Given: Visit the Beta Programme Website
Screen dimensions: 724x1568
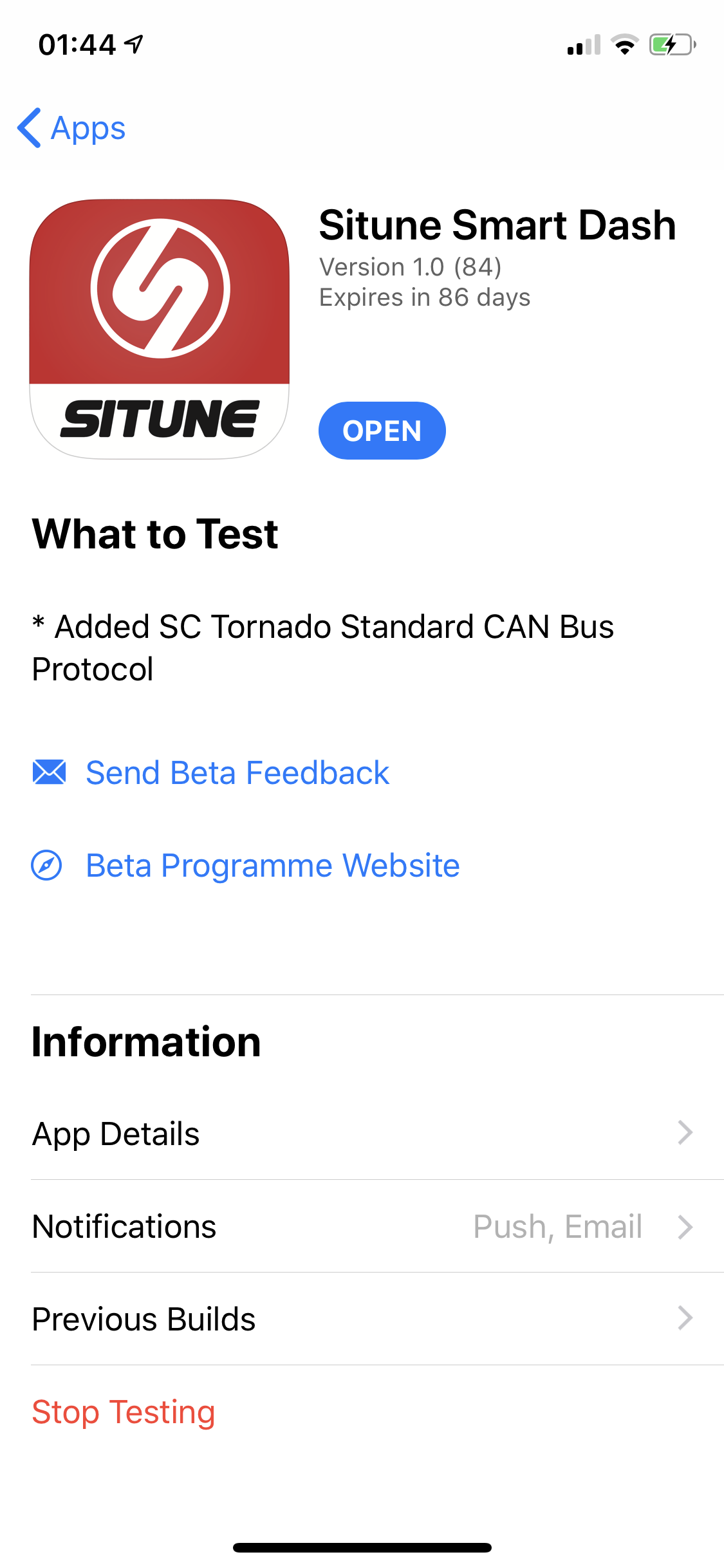Looking at the screenshot, I should pos(245,865).
